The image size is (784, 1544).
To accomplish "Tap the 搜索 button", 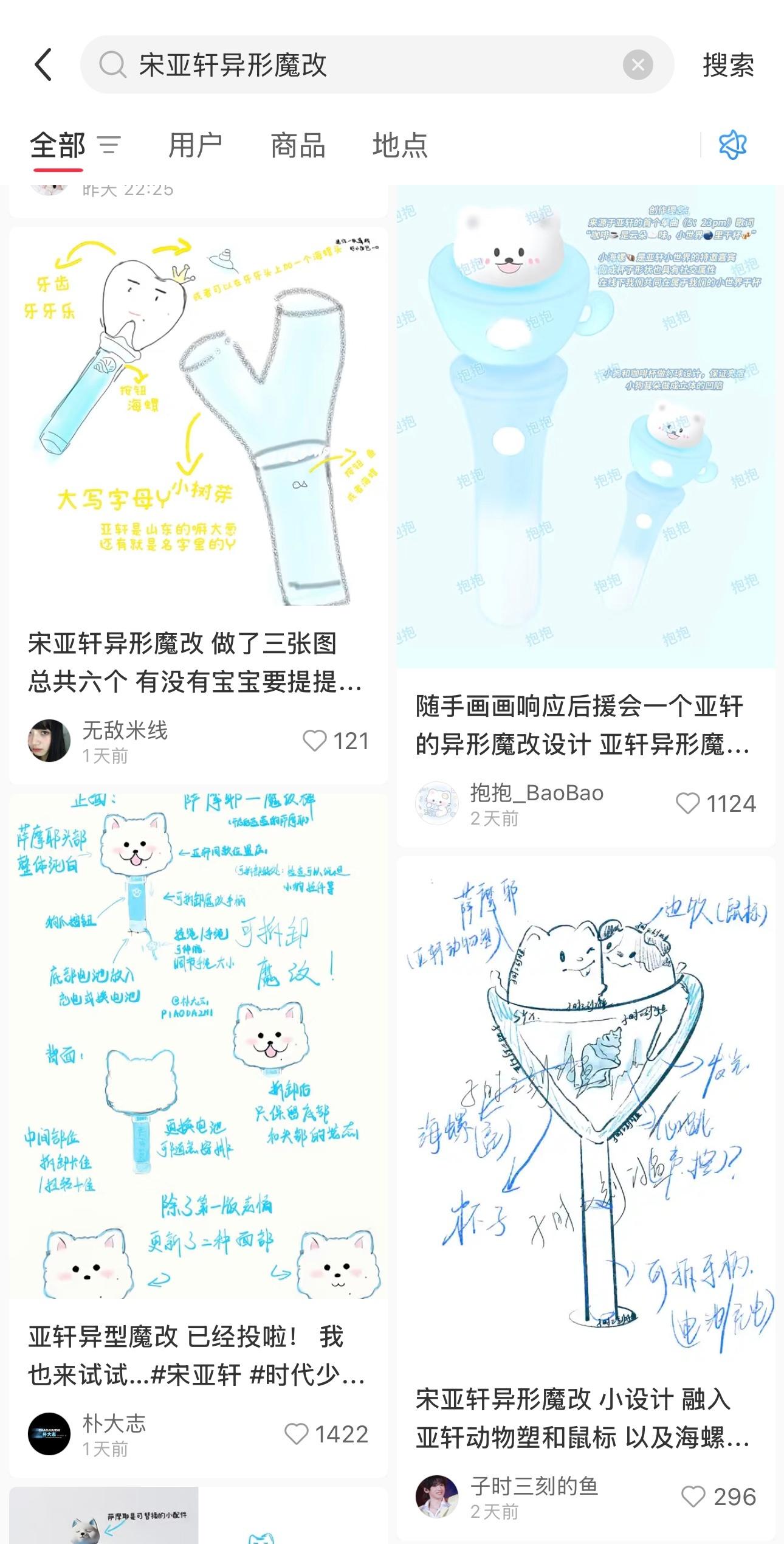I will point(727,65).
